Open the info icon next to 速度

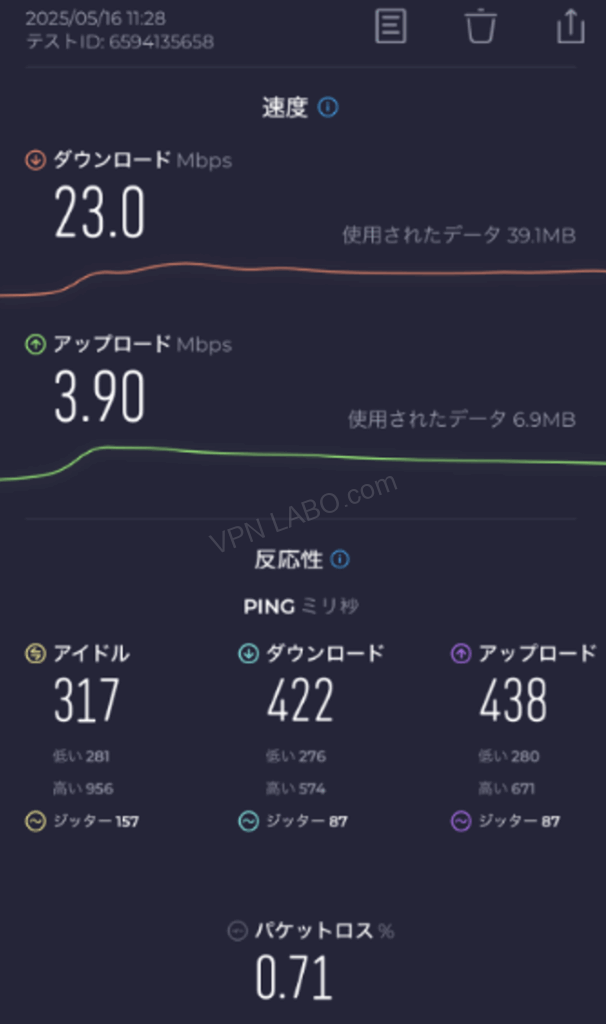[x=328, y=108]
